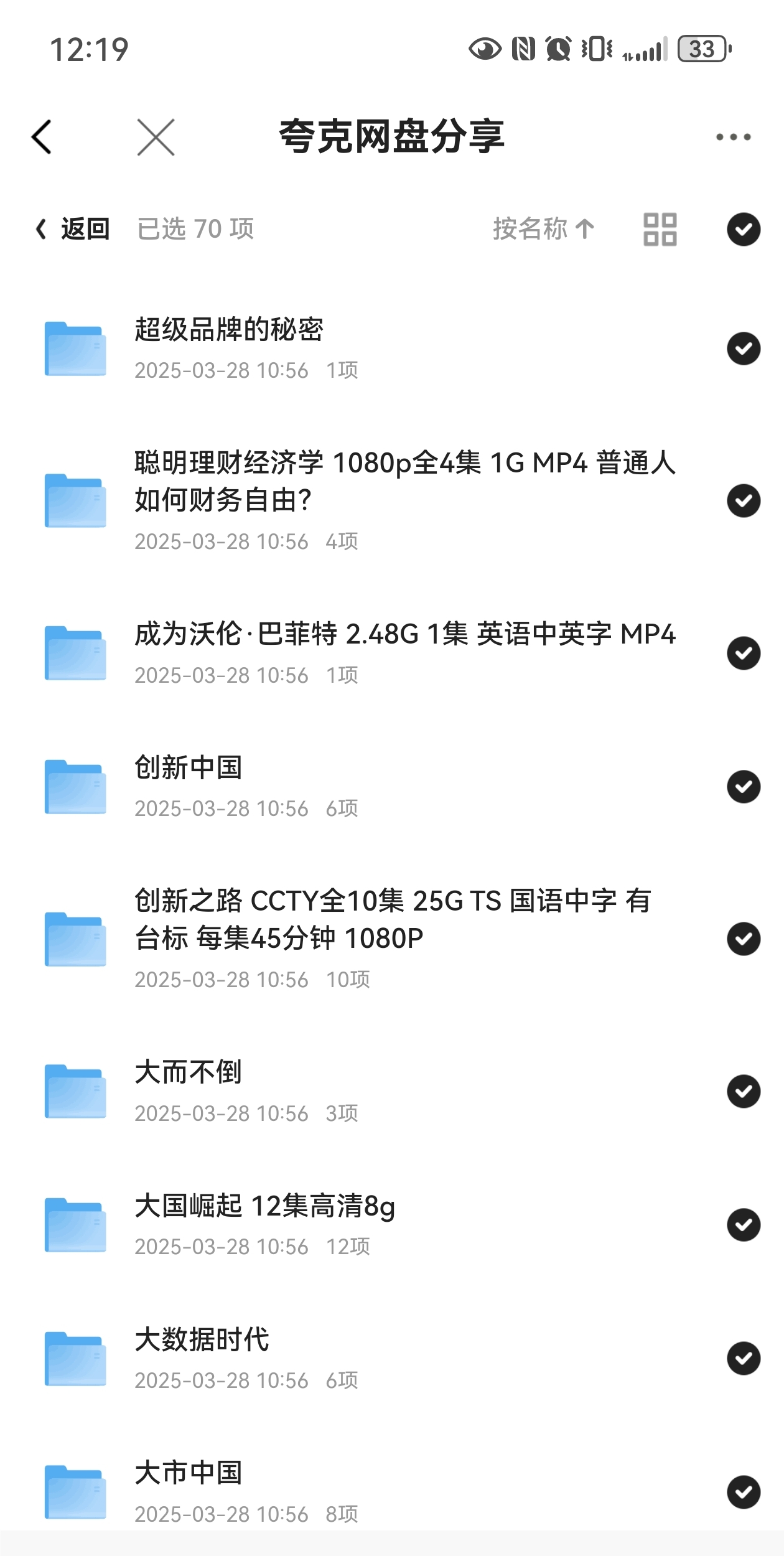This screenshot has width=784, height=1556.
Task: Open the 大市中国 folder
Action: click(x=189, y=1473)
